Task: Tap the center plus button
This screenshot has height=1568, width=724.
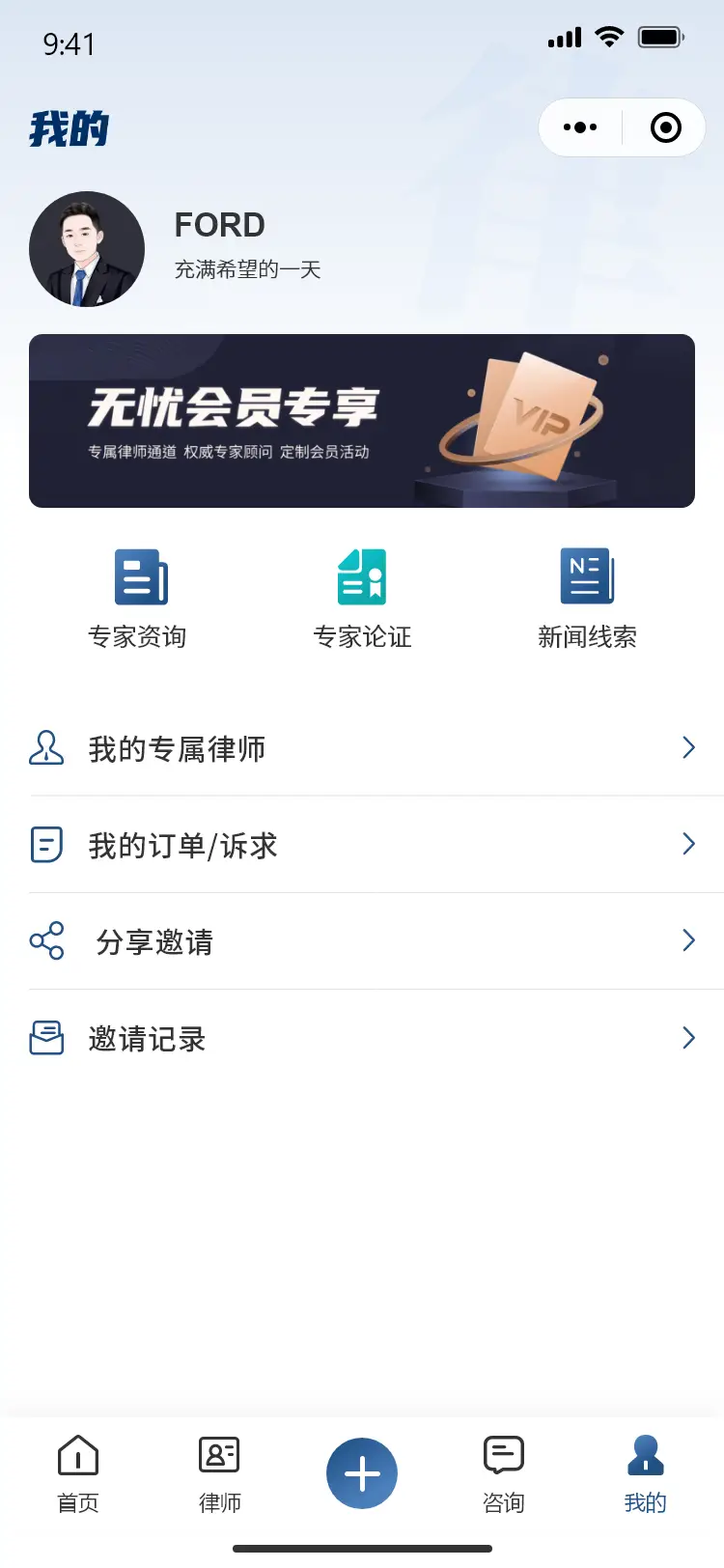Action: click(x=362, y=1473)
